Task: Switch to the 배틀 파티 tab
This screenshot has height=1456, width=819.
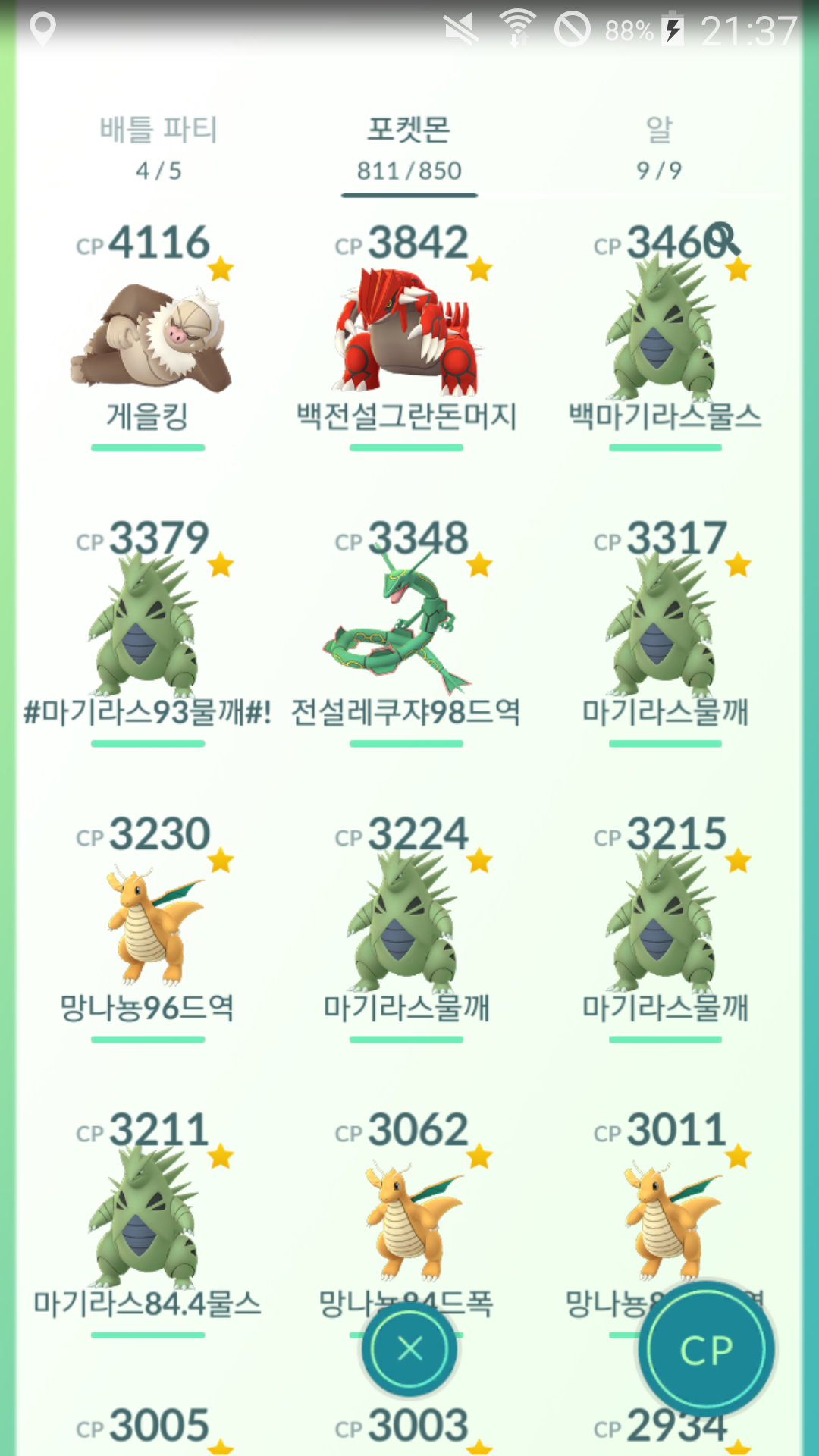Action: (x=158, y=149)
